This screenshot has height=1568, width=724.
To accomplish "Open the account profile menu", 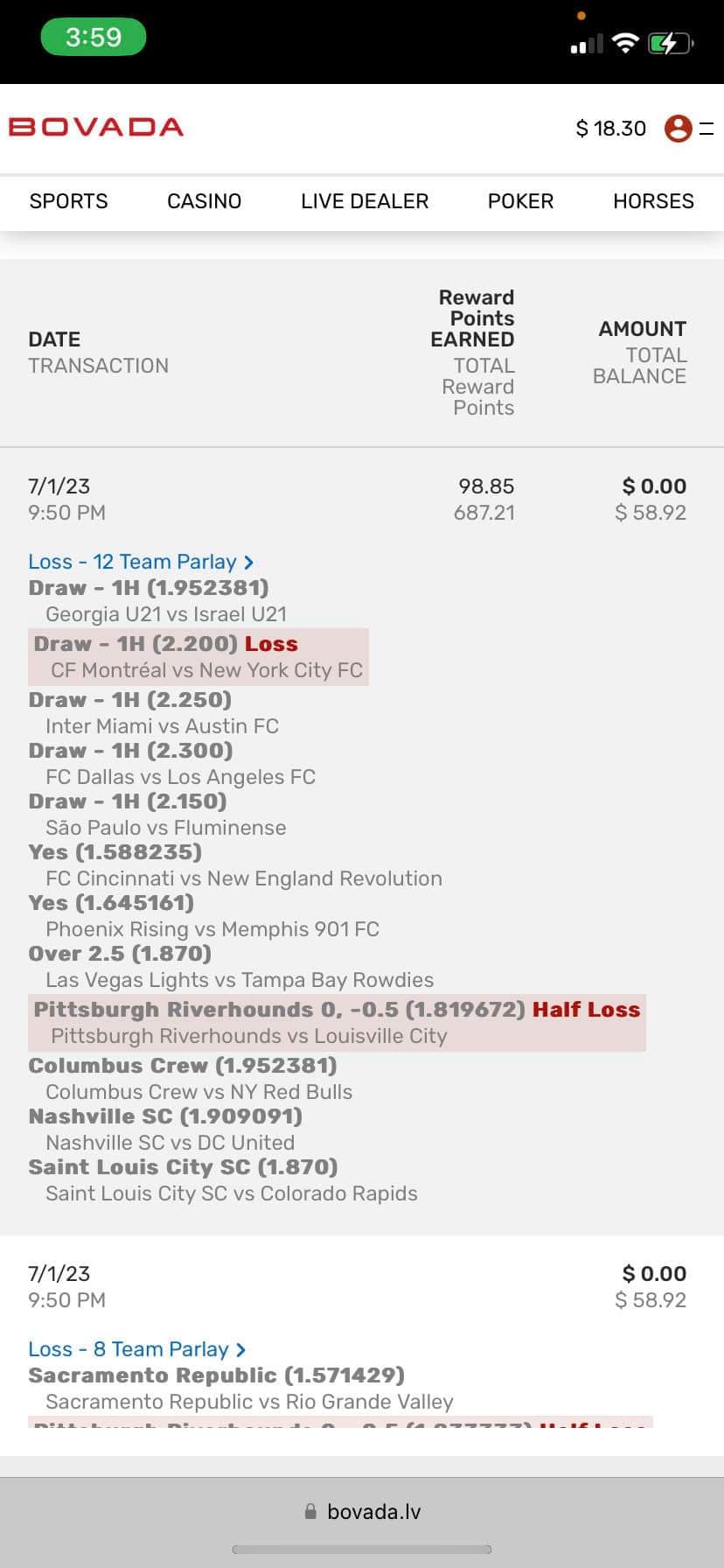I will pyautogui.click(x=679, y=129).
